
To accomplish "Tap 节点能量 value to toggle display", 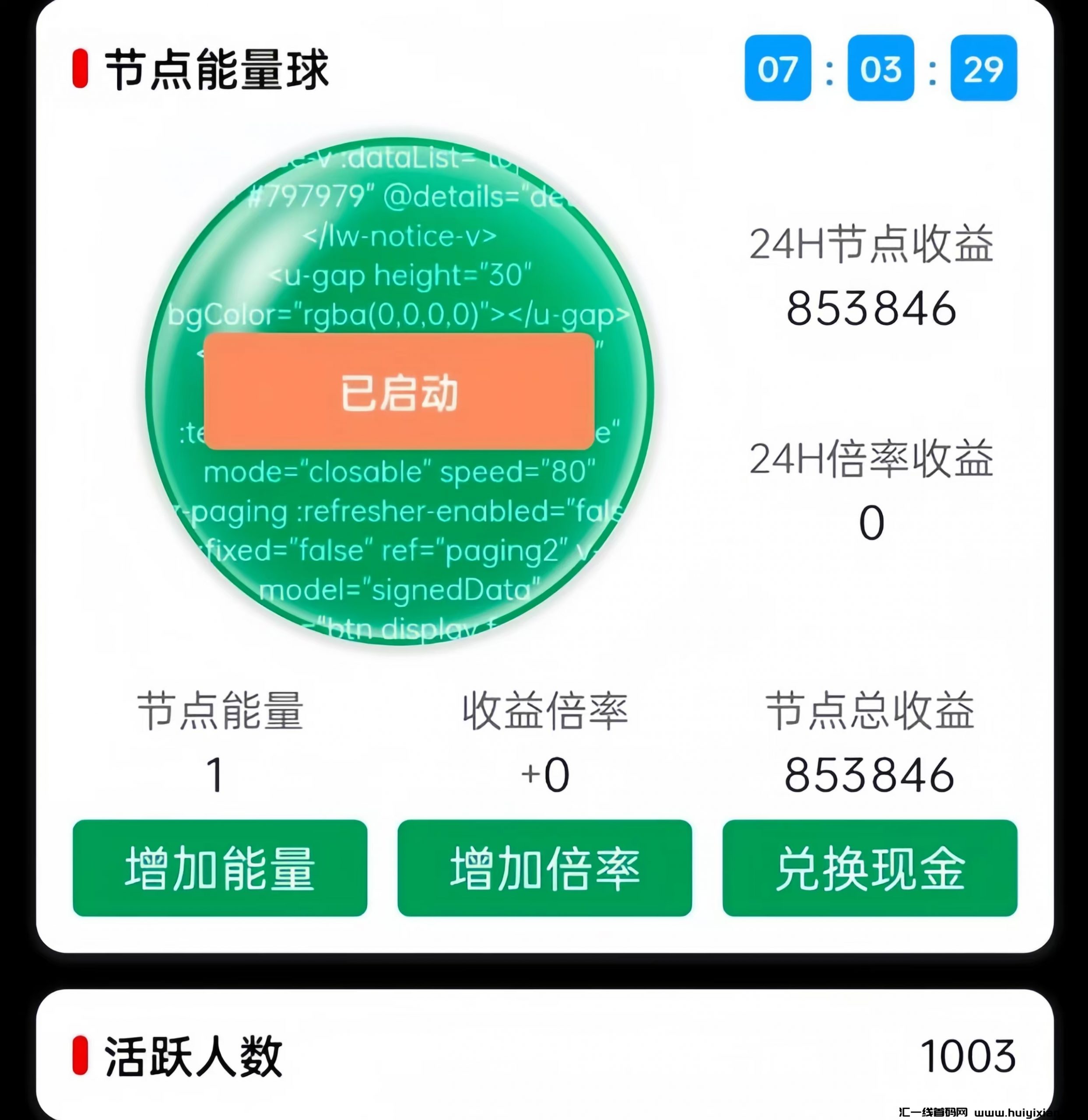I will (x=214, y=774).
